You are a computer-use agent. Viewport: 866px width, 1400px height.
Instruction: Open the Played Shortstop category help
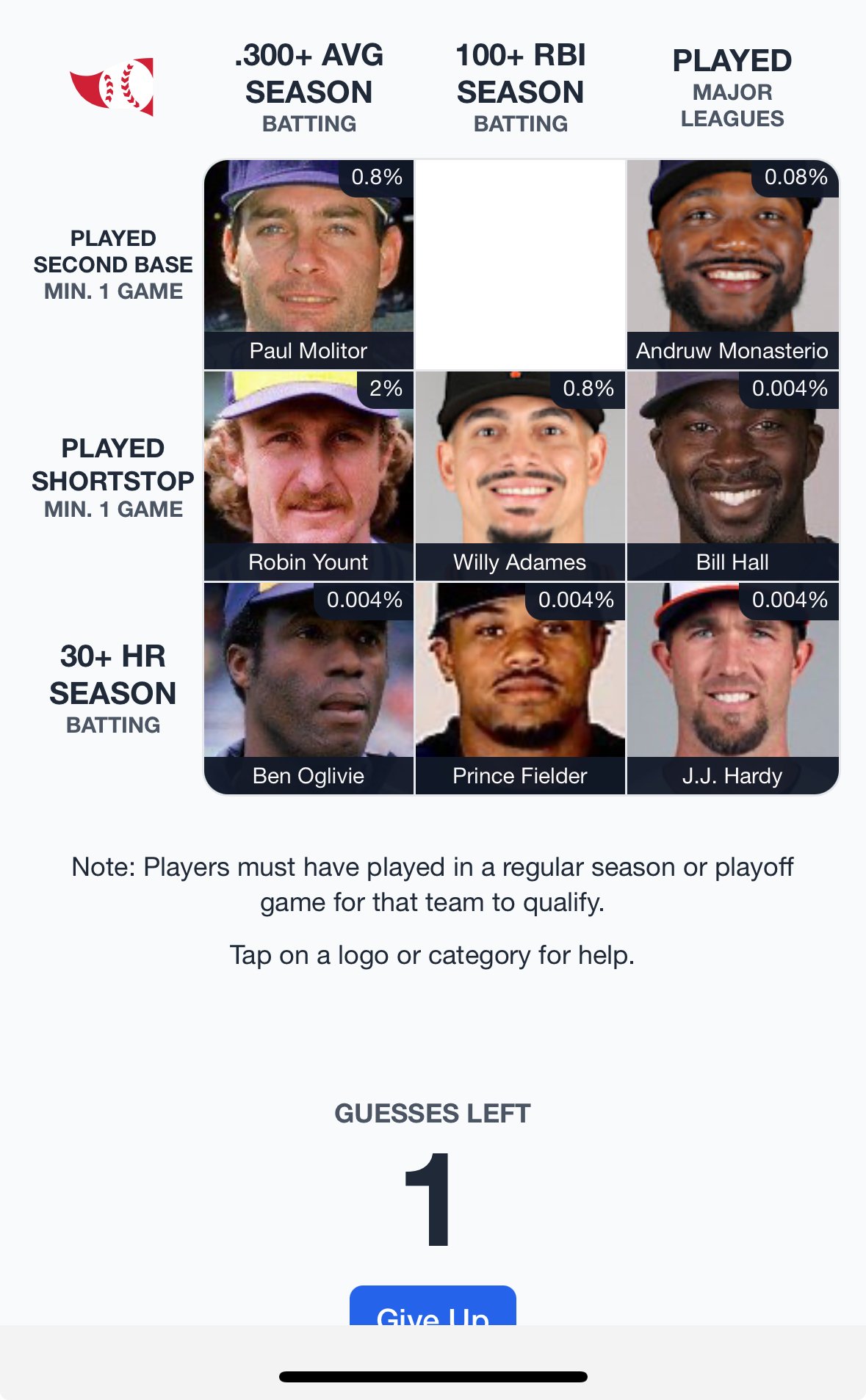coord(113,477)
